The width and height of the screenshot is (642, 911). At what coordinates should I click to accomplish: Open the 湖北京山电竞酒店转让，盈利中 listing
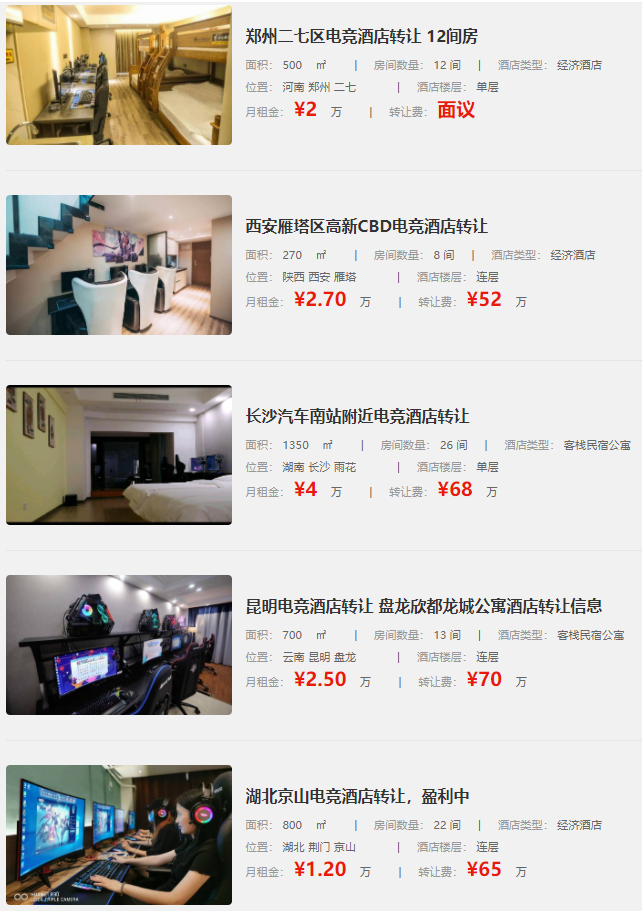357,796
